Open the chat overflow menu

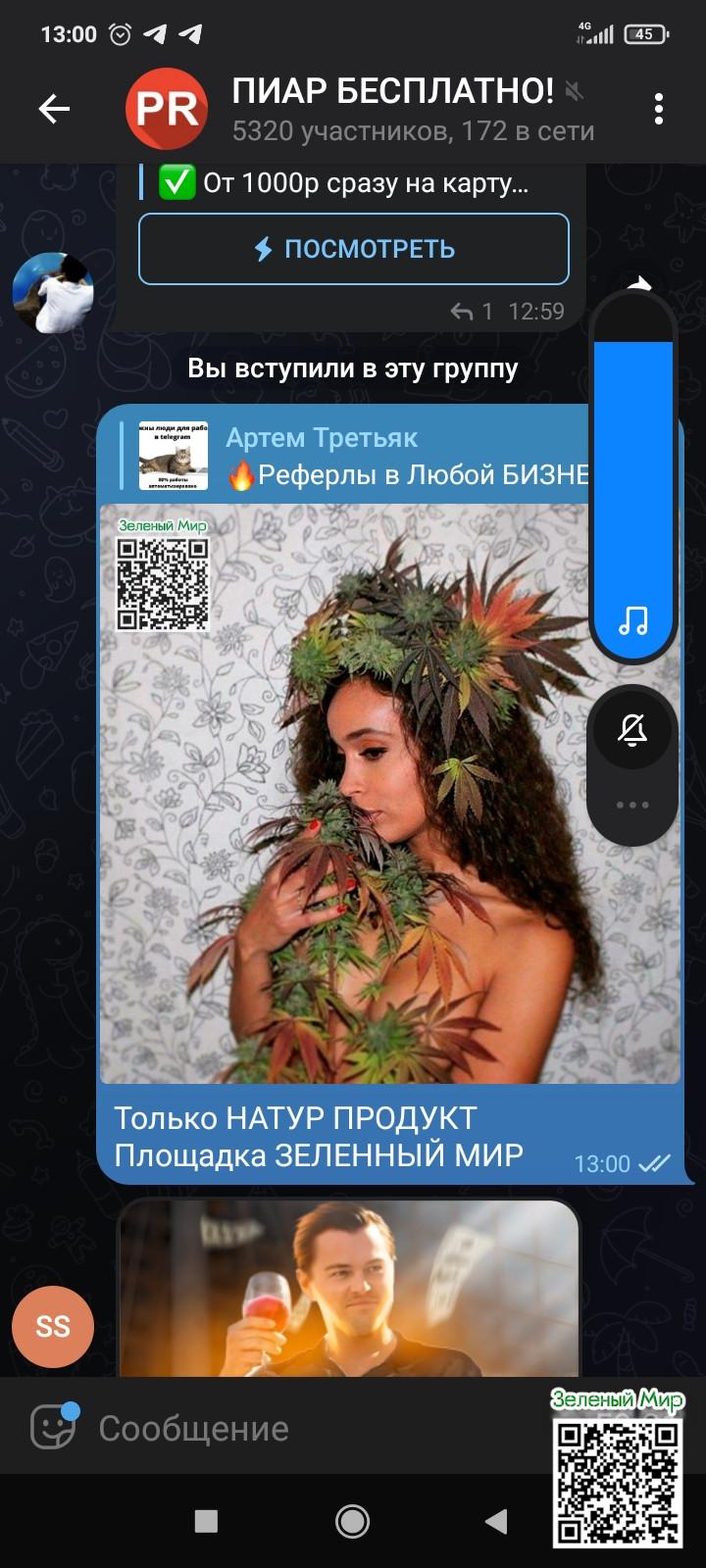point(658,109)
